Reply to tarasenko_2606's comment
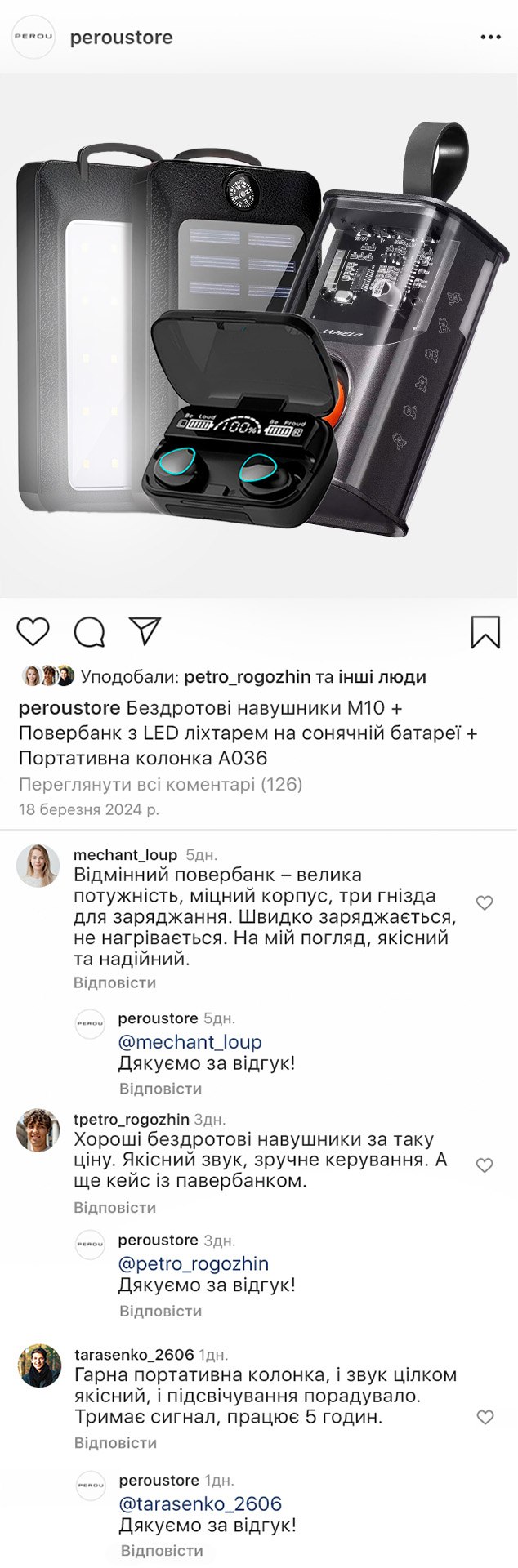This screenshot has height=1568, width=518. [x=115, y=1442]
